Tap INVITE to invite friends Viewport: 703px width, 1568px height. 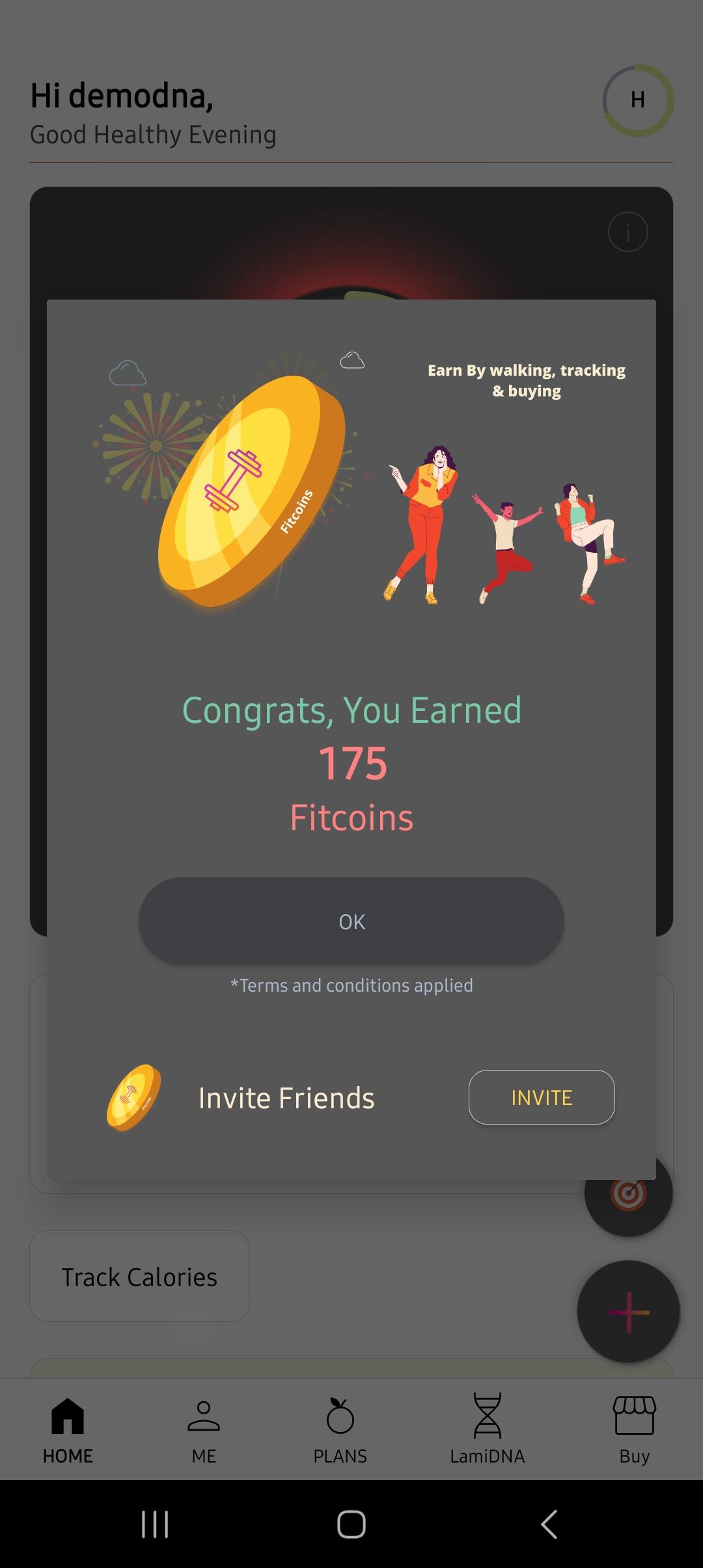click(x=542, y=1097)
